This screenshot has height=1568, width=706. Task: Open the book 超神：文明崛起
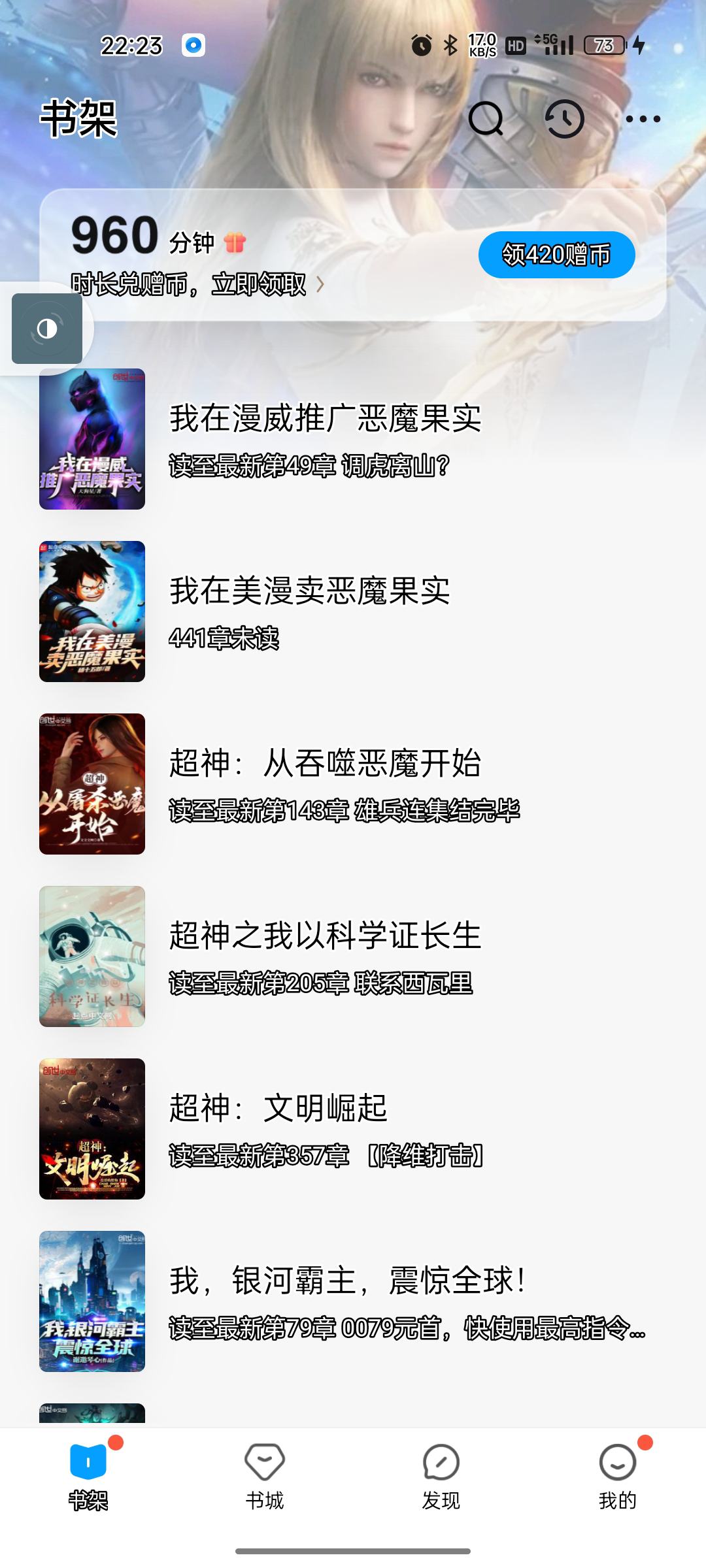[278, 1109]
